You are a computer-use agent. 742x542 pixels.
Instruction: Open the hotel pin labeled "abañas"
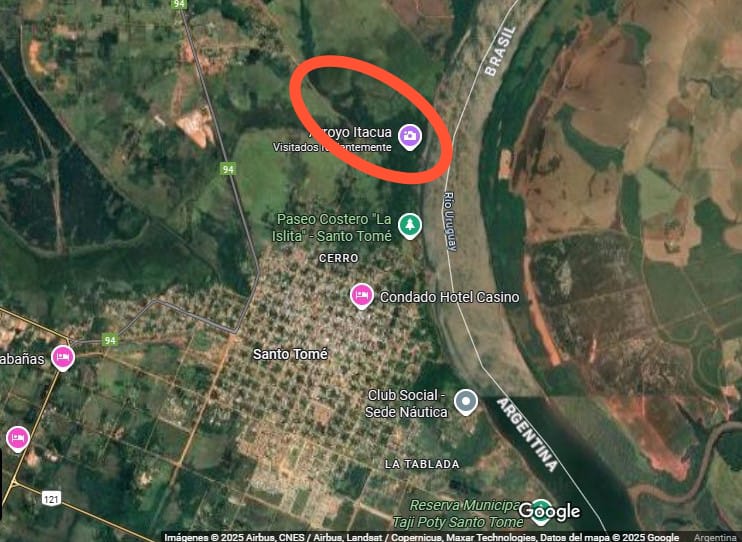point(62,356)
